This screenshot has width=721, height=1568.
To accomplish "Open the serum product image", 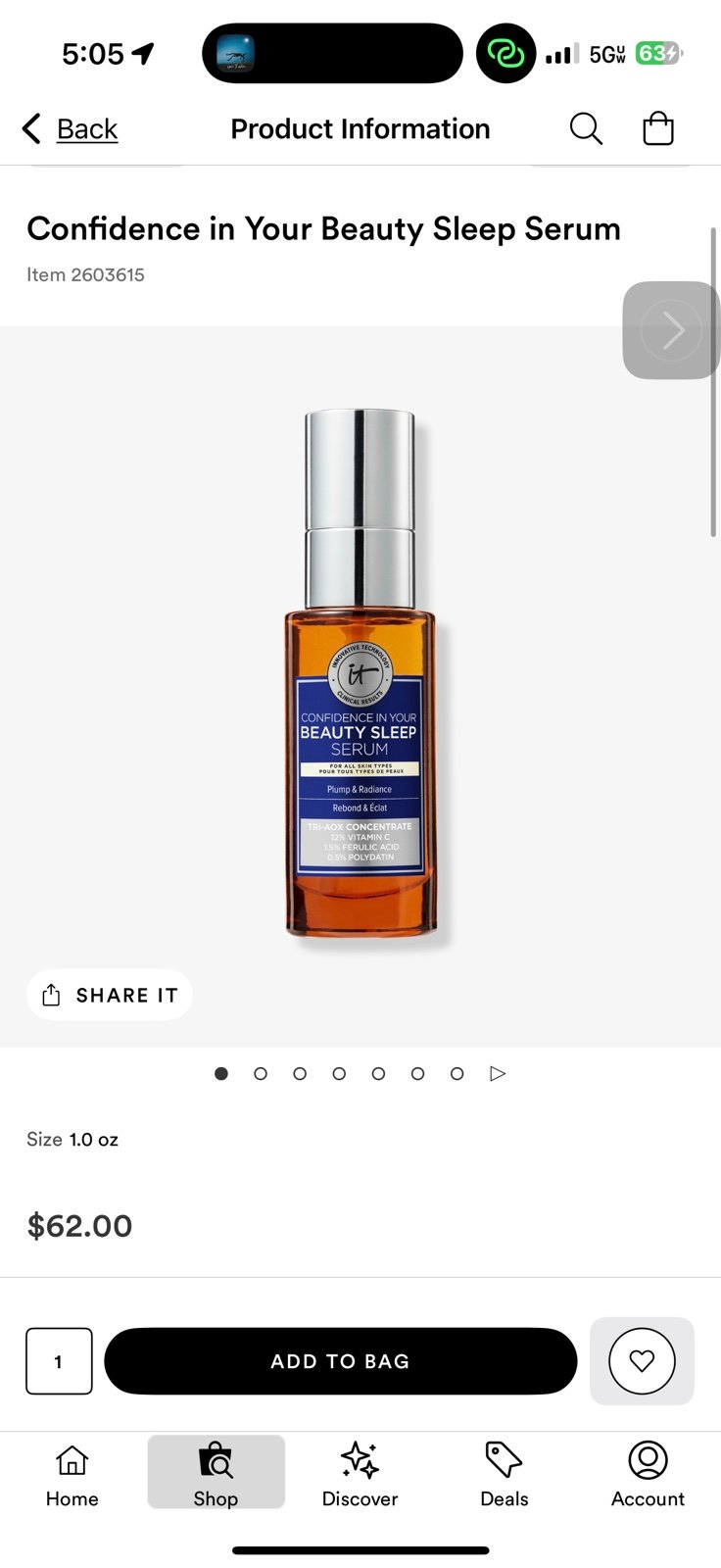I will coord(360,676).
